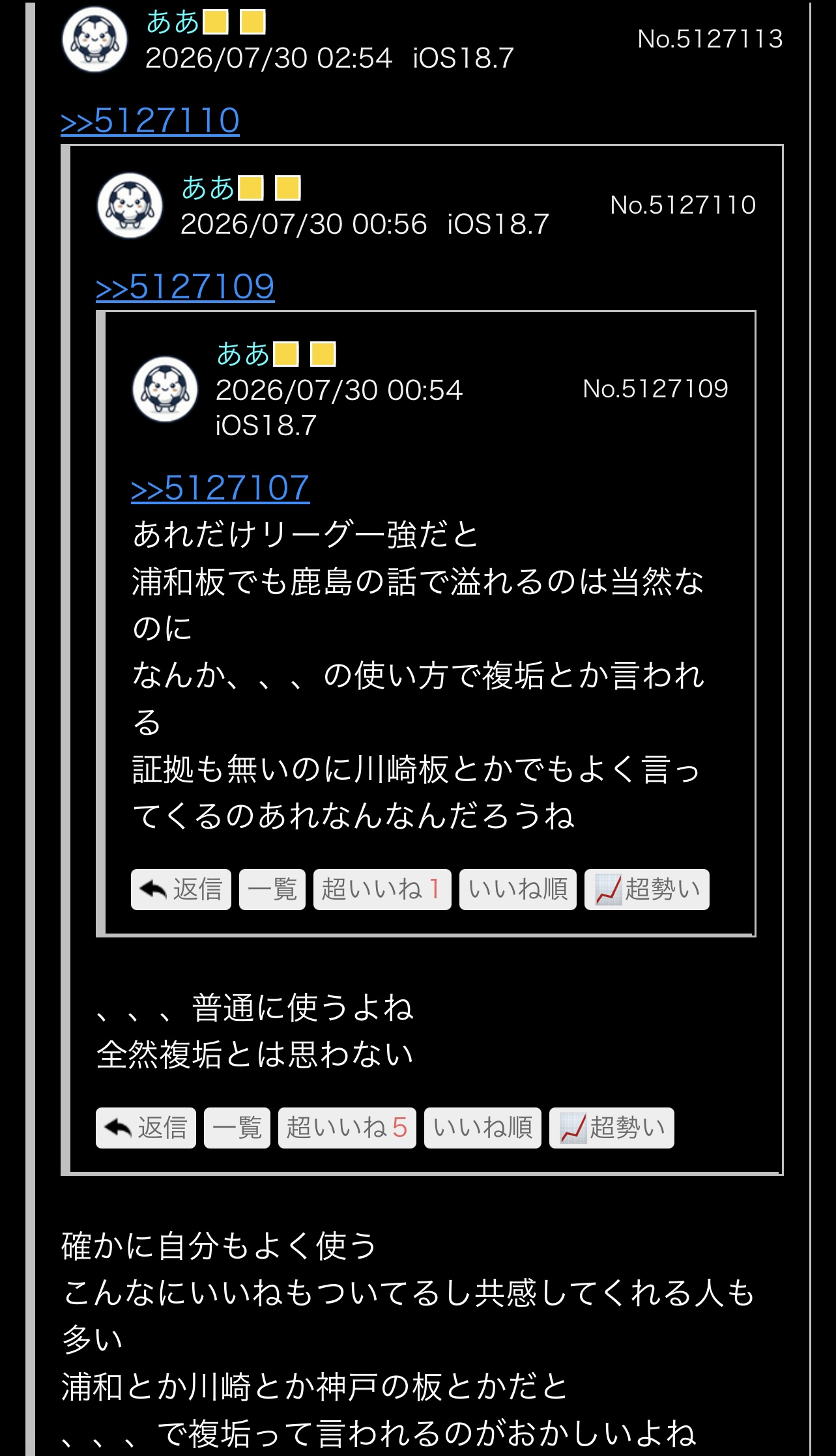Jump to the quoted post >>5127107
Image resolution: width=836 pixels, height=1456 pixels.
[x=220, y=489]
